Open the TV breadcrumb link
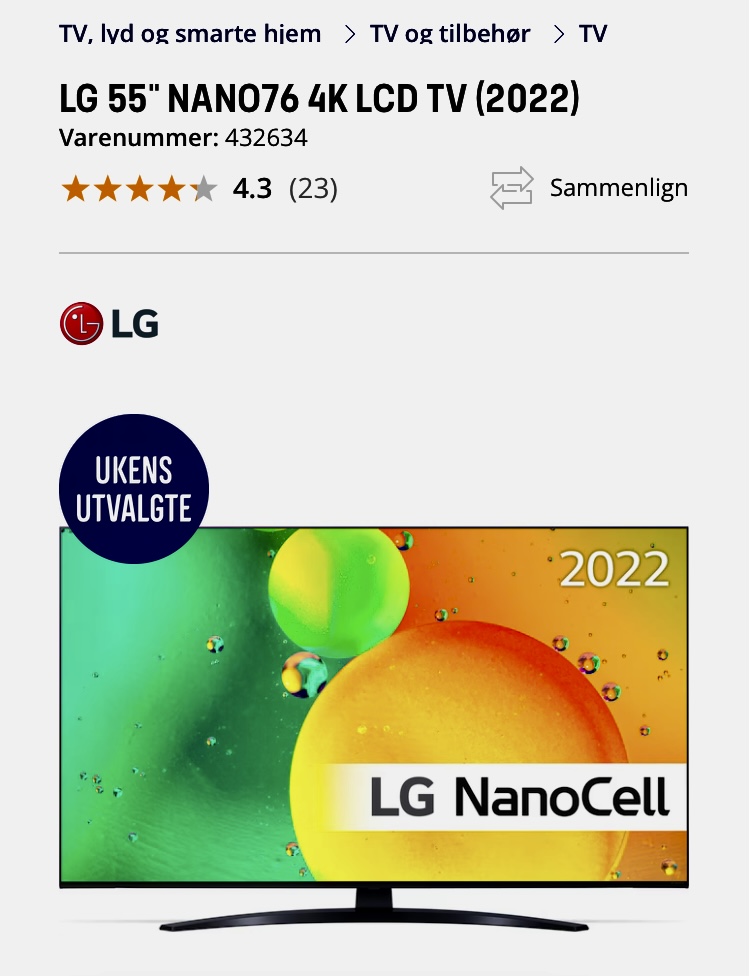 point(593,34)
